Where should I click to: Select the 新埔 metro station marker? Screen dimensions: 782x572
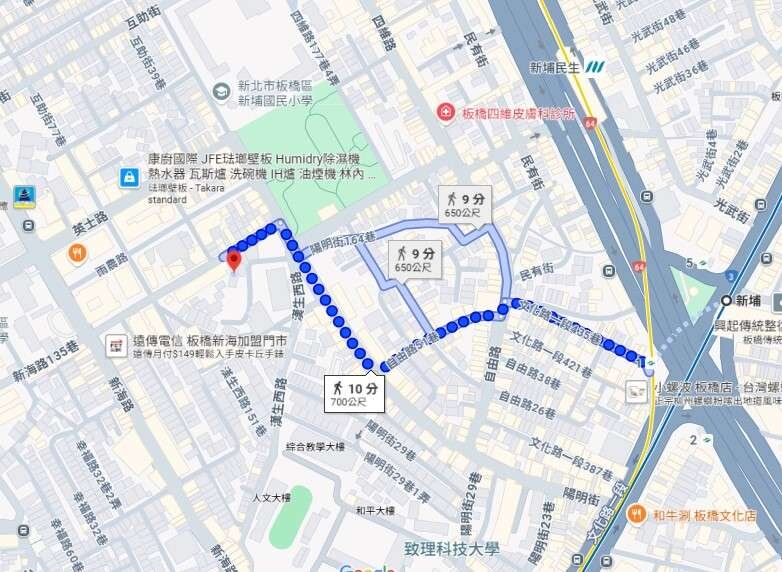(x=728, y=300)
